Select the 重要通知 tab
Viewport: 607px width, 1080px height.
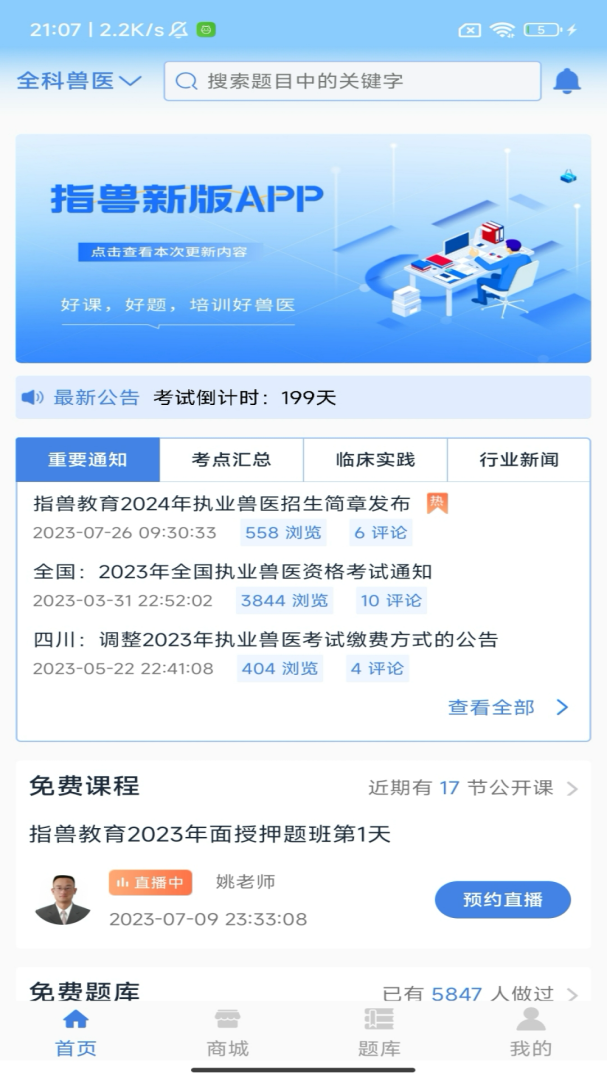[88, 460]
